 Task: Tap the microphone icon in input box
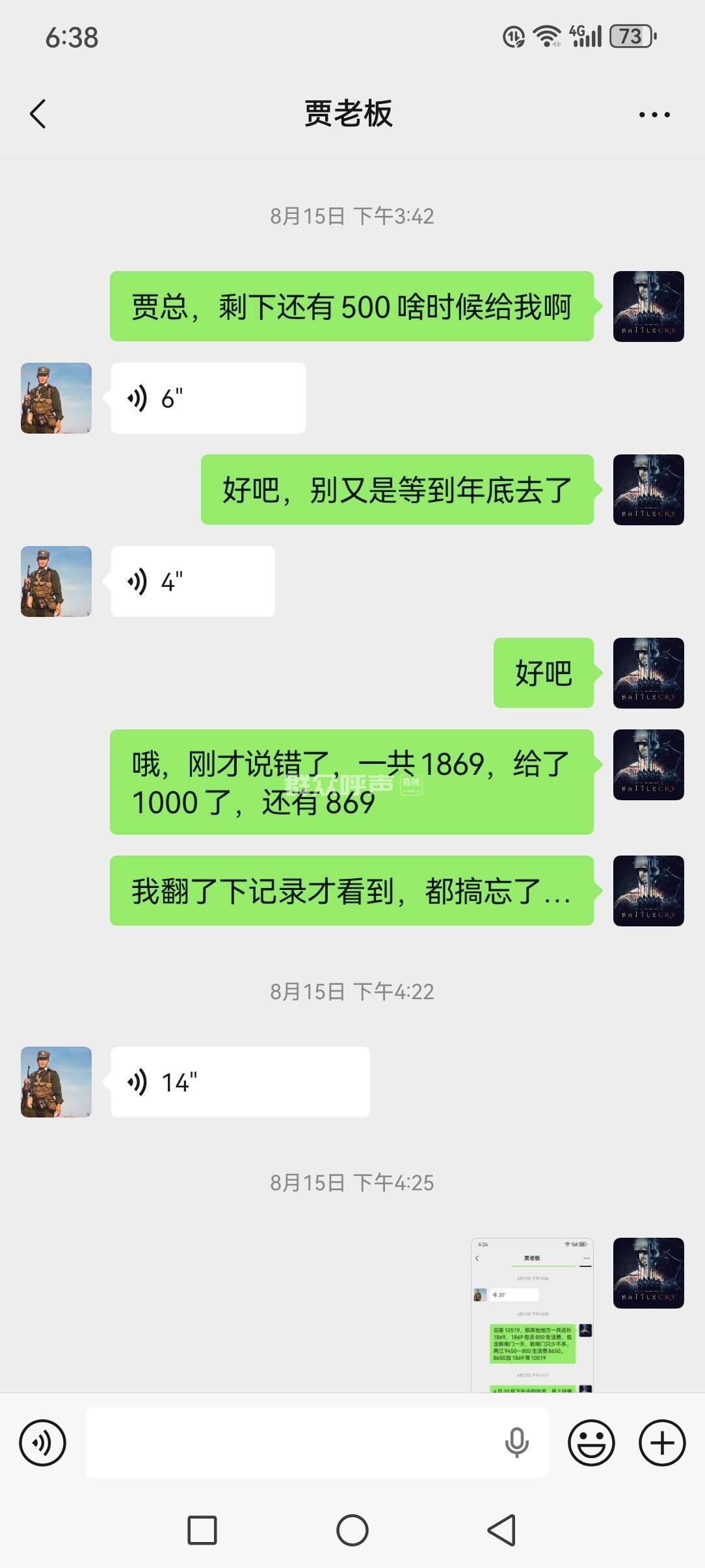pos(516,1443)
